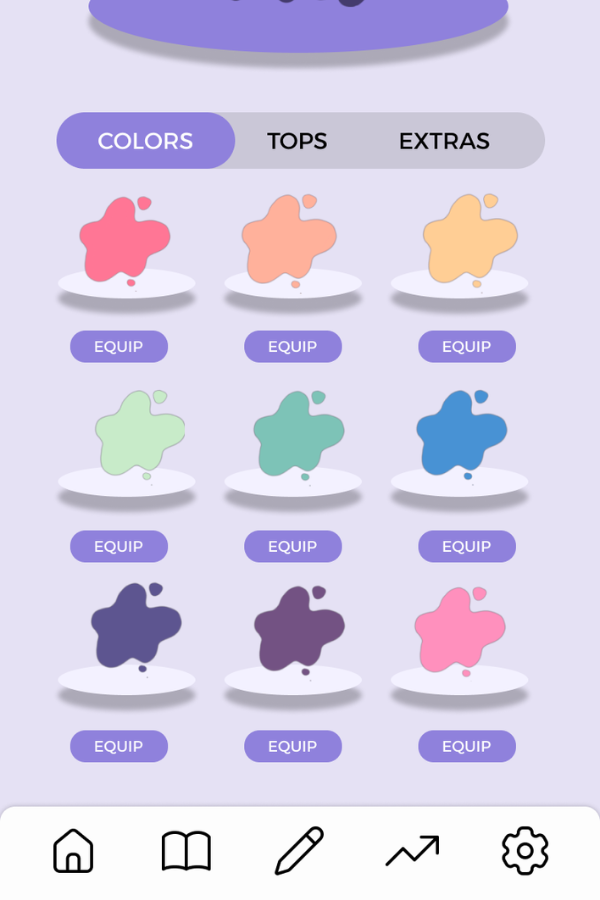This screenshot has height=900, width=600.
Task: Switch to the TOPS tab
Action: [x=297, y=141]
